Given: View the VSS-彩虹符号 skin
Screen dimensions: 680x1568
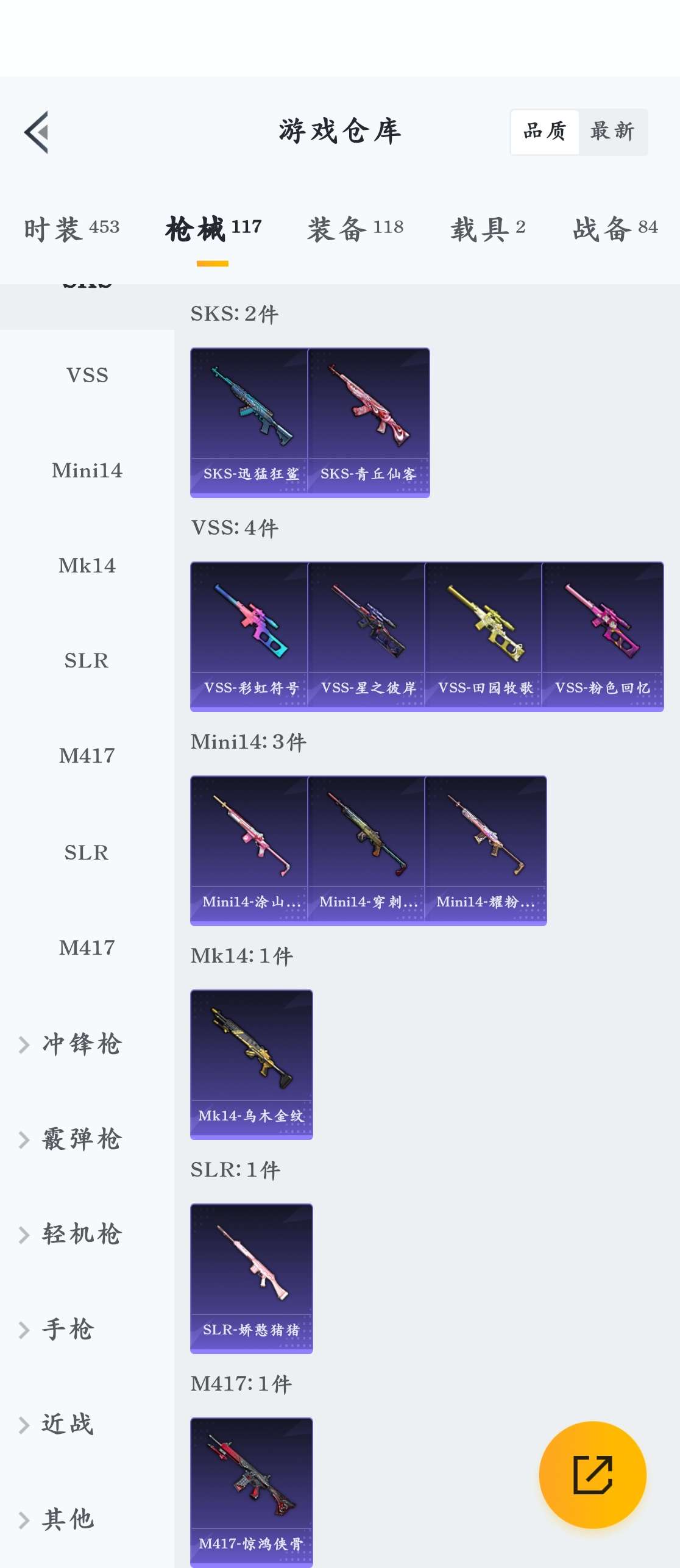Looking at the screenshot, I should tap(249, 636).
